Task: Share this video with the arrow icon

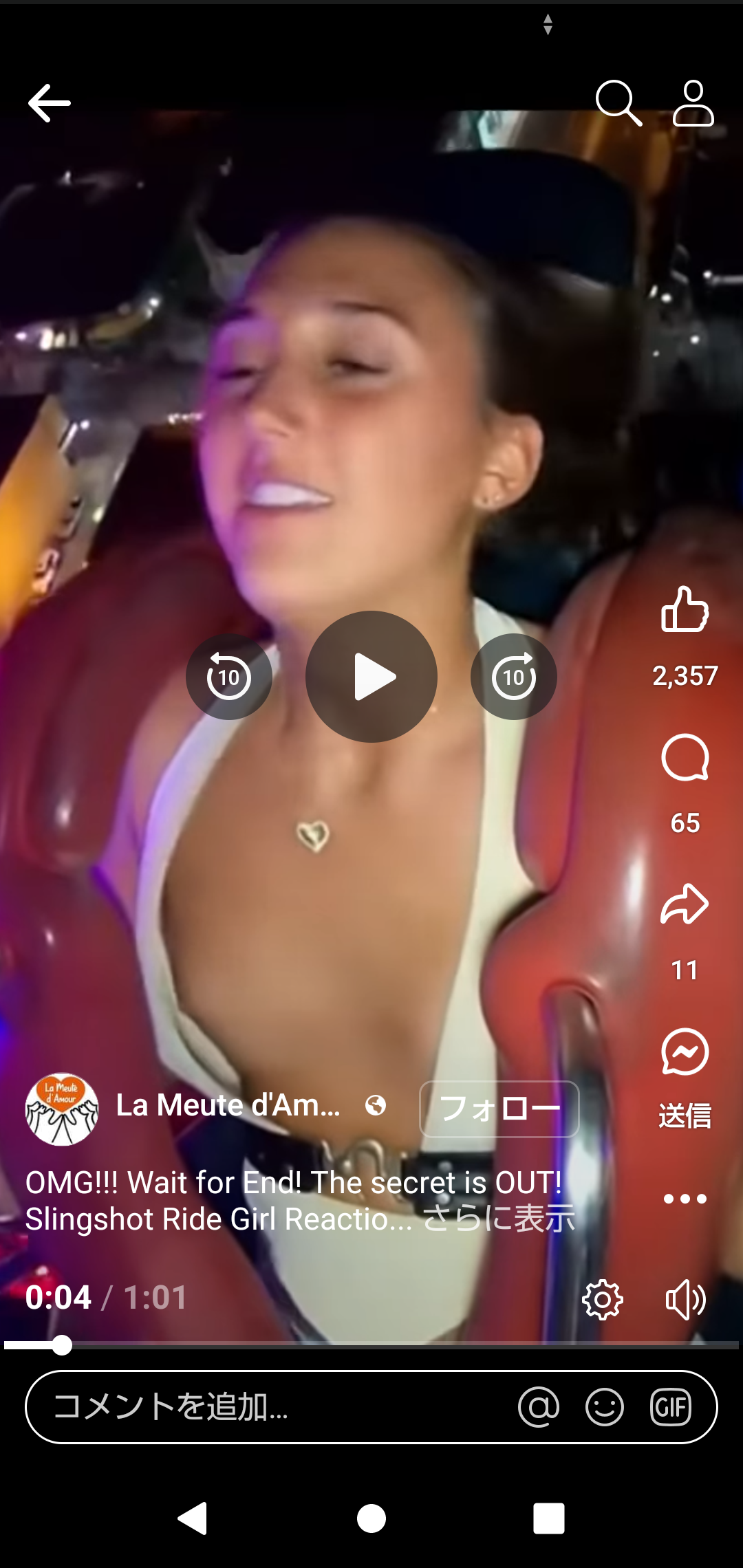Action: point(685,904)
